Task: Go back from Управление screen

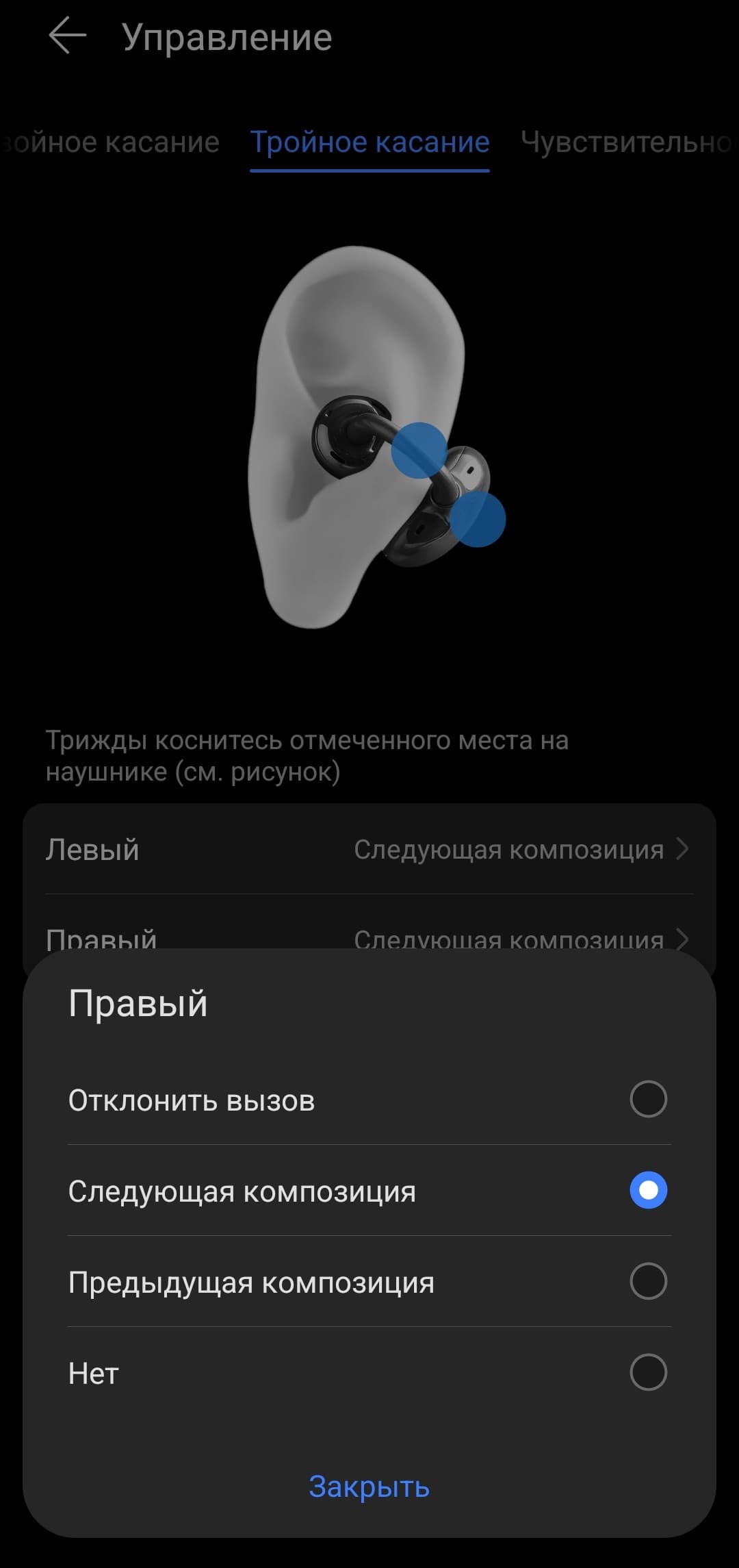Action: pyautogui.click(x=67, y=36)
